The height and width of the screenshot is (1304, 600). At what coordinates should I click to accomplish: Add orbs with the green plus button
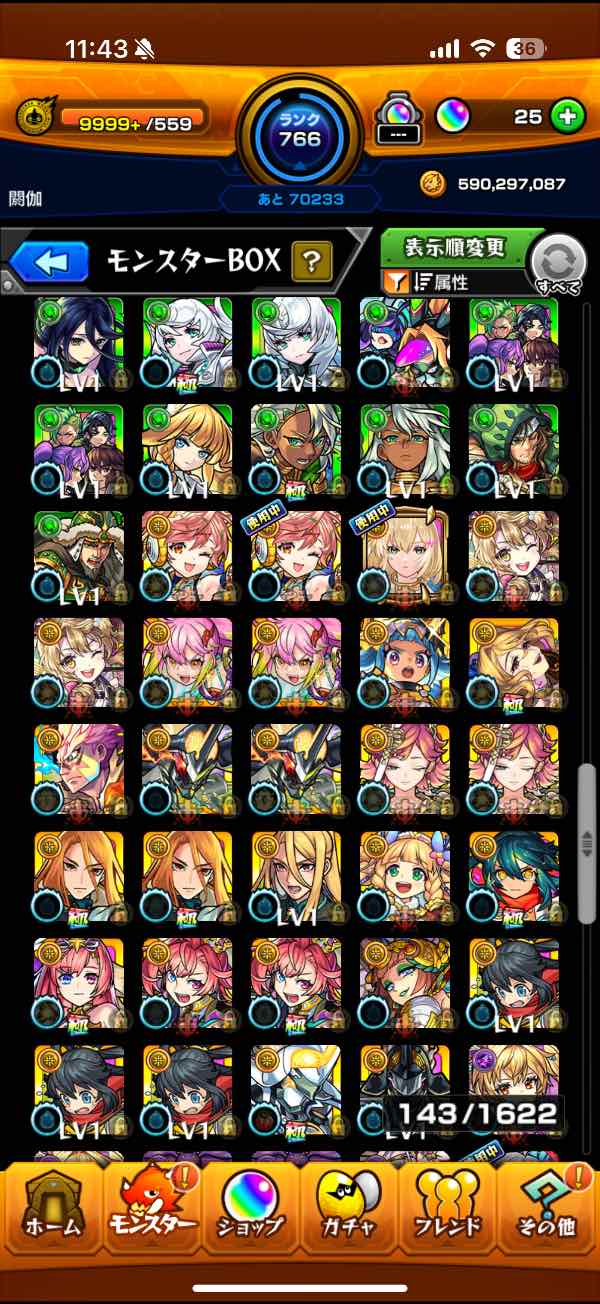567,117
